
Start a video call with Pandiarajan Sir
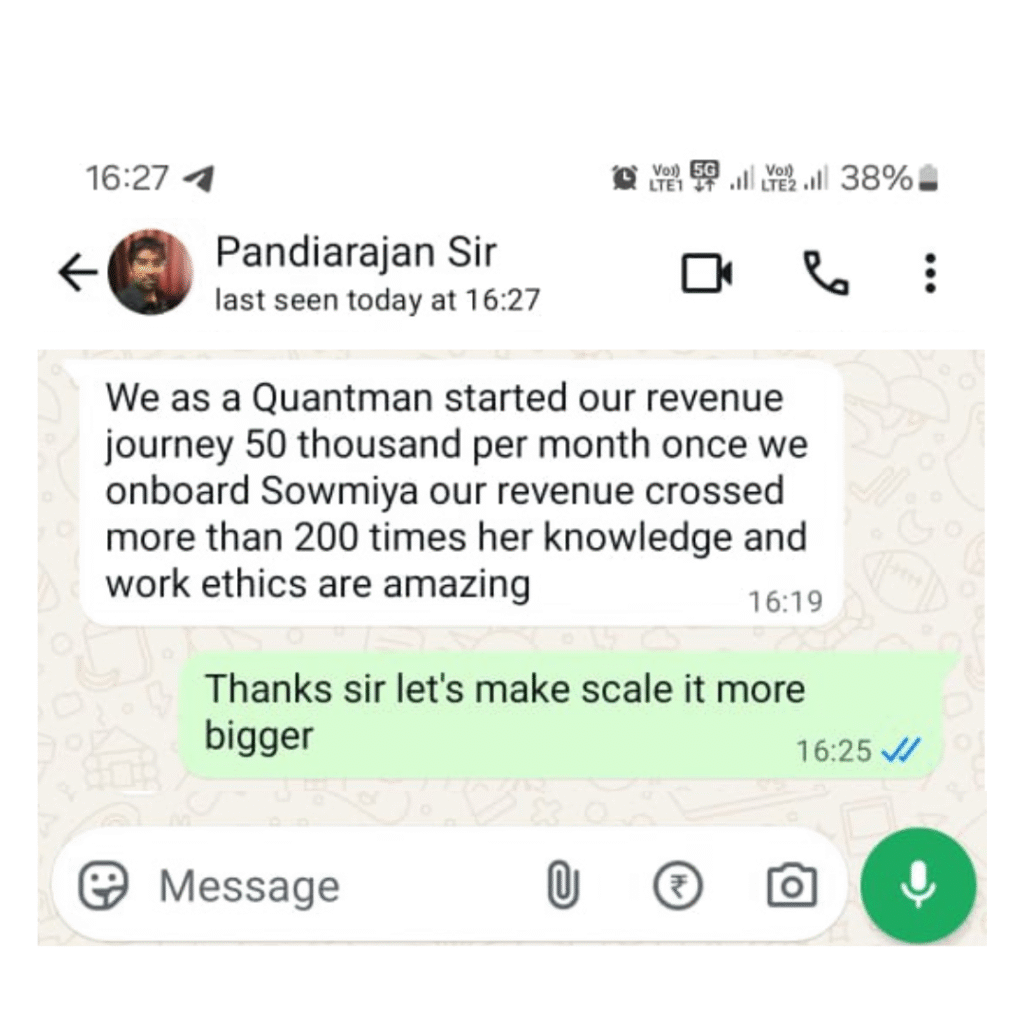click(x=707, y=273)
